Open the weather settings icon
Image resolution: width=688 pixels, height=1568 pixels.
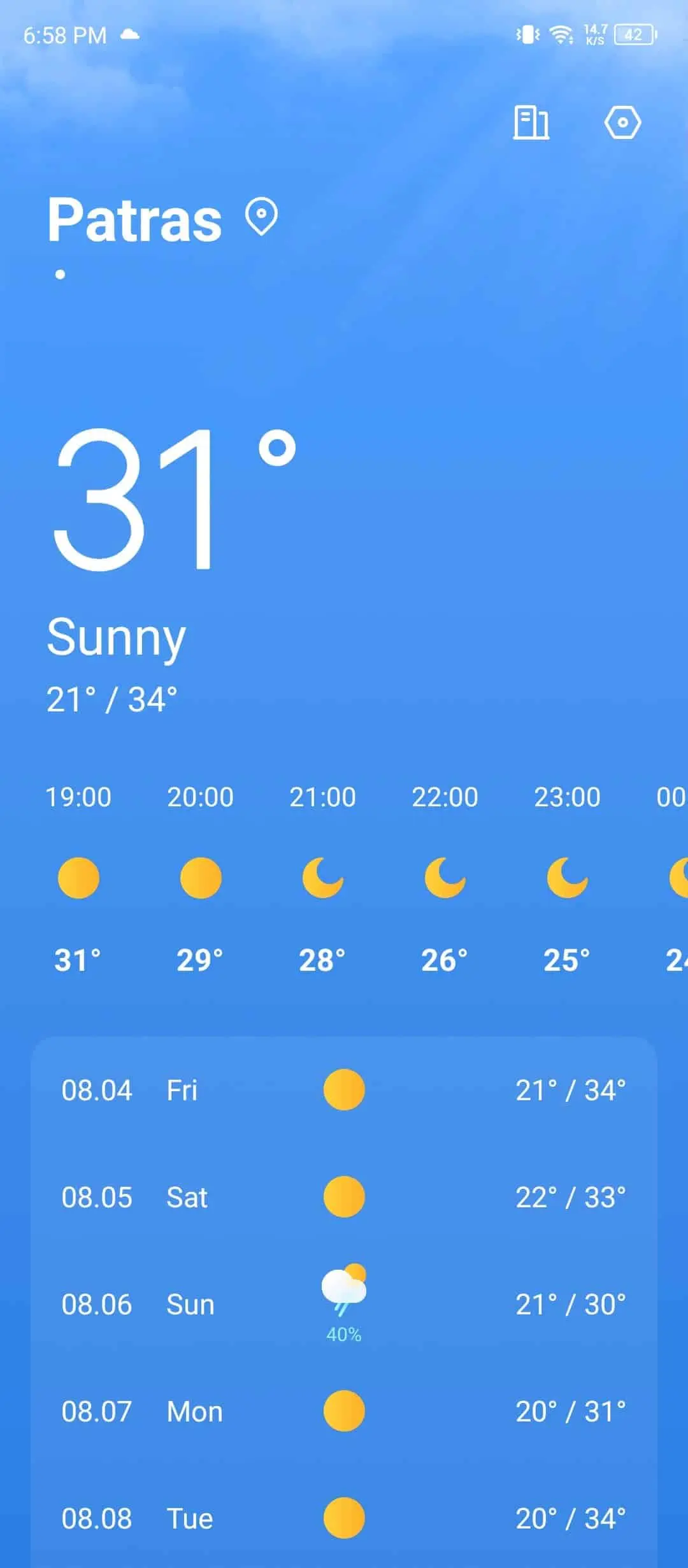(622, 122)
